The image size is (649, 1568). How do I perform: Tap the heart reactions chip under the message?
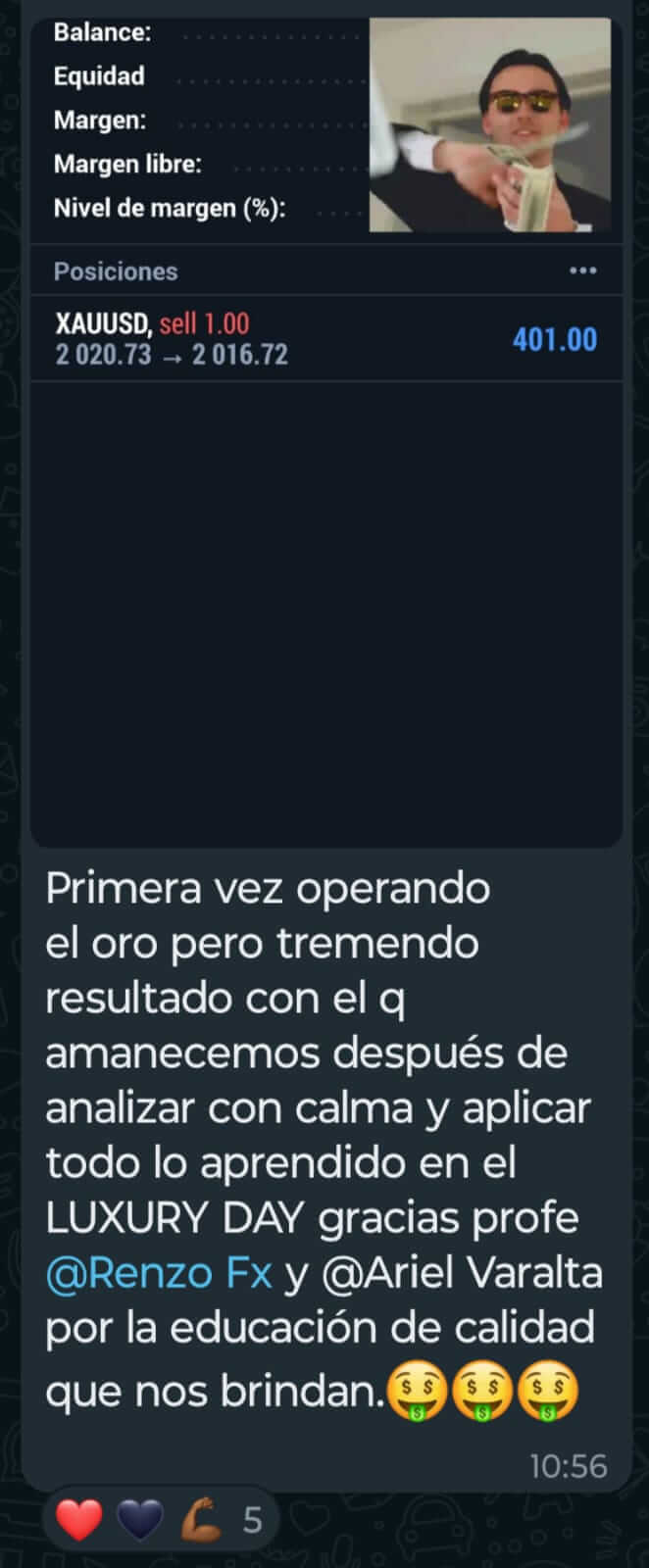pos(159,1520)
